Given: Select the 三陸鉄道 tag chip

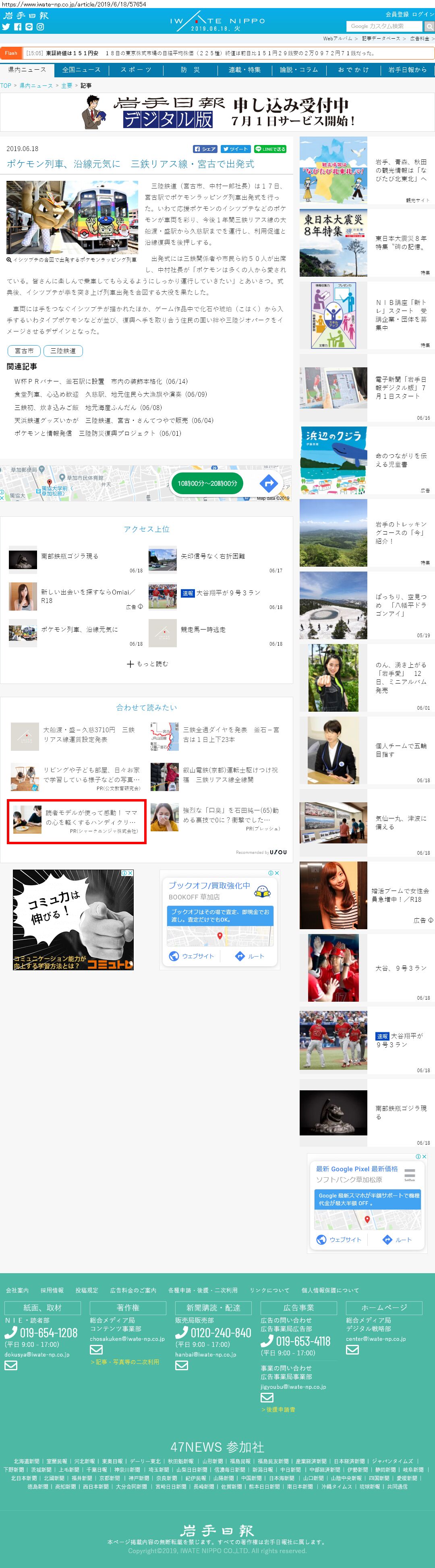Looking at the screenshot, I should [x=63, y=350].
